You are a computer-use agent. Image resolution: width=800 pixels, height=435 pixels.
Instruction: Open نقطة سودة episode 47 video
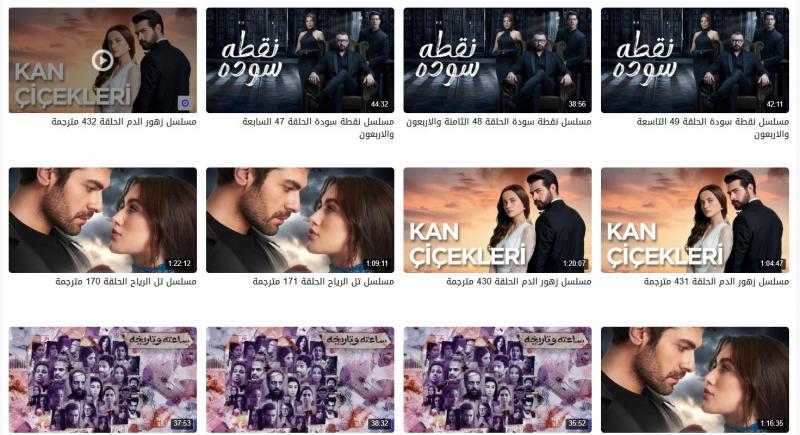pyautogui.click(x=299, y=60)
